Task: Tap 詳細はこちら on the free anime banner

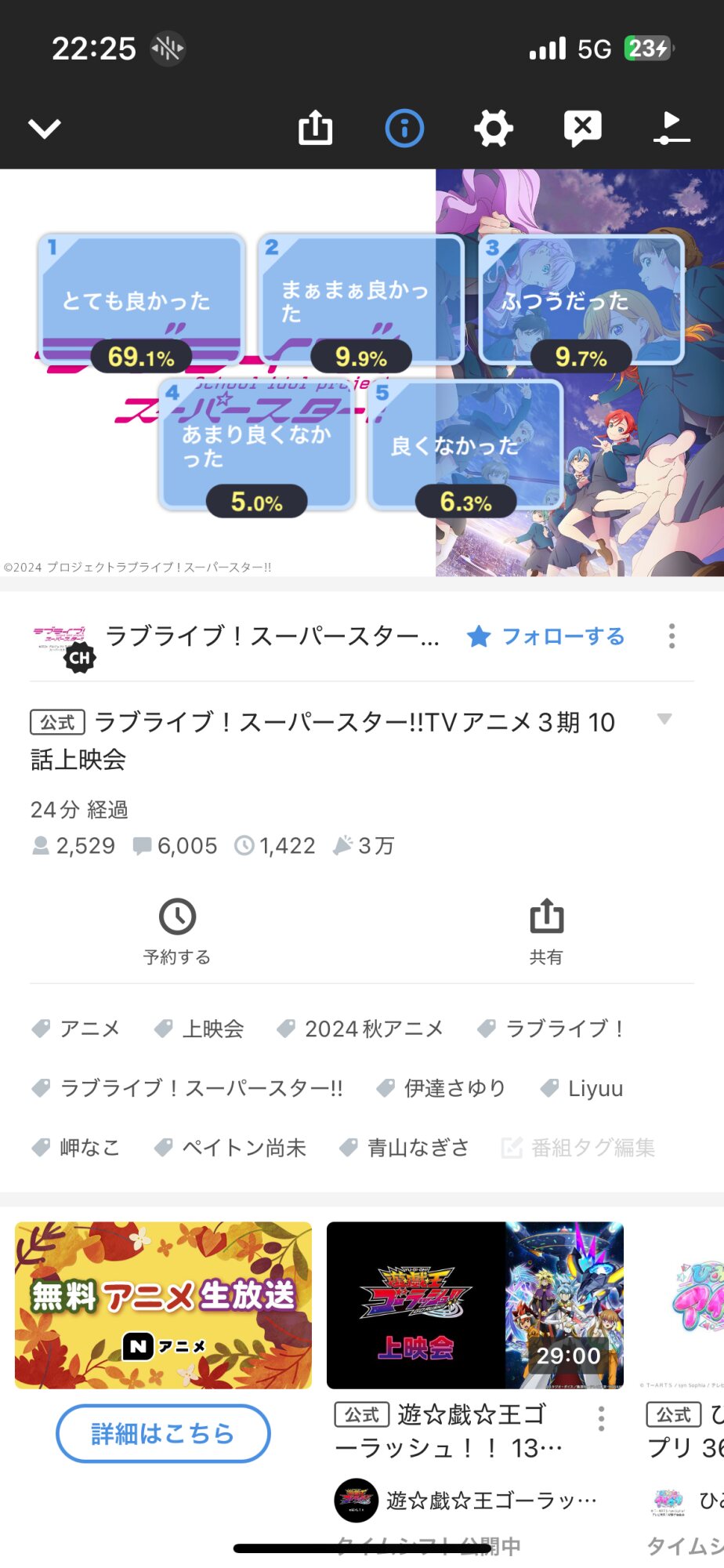Action: pyautogui.click(x=163, y=1433)
